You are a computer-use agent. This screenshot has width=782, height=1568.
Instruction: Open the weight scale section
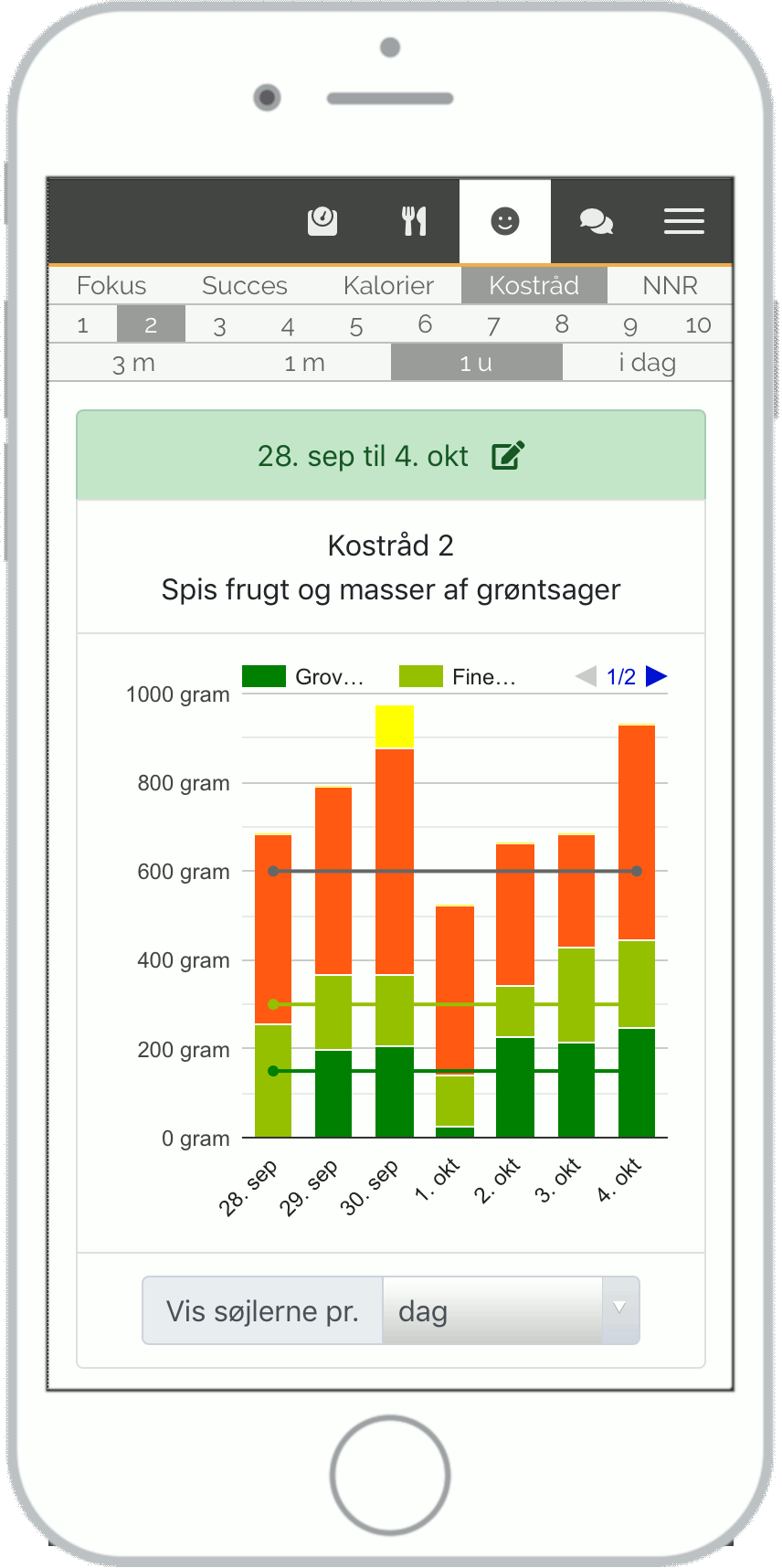tap(322, 221)
